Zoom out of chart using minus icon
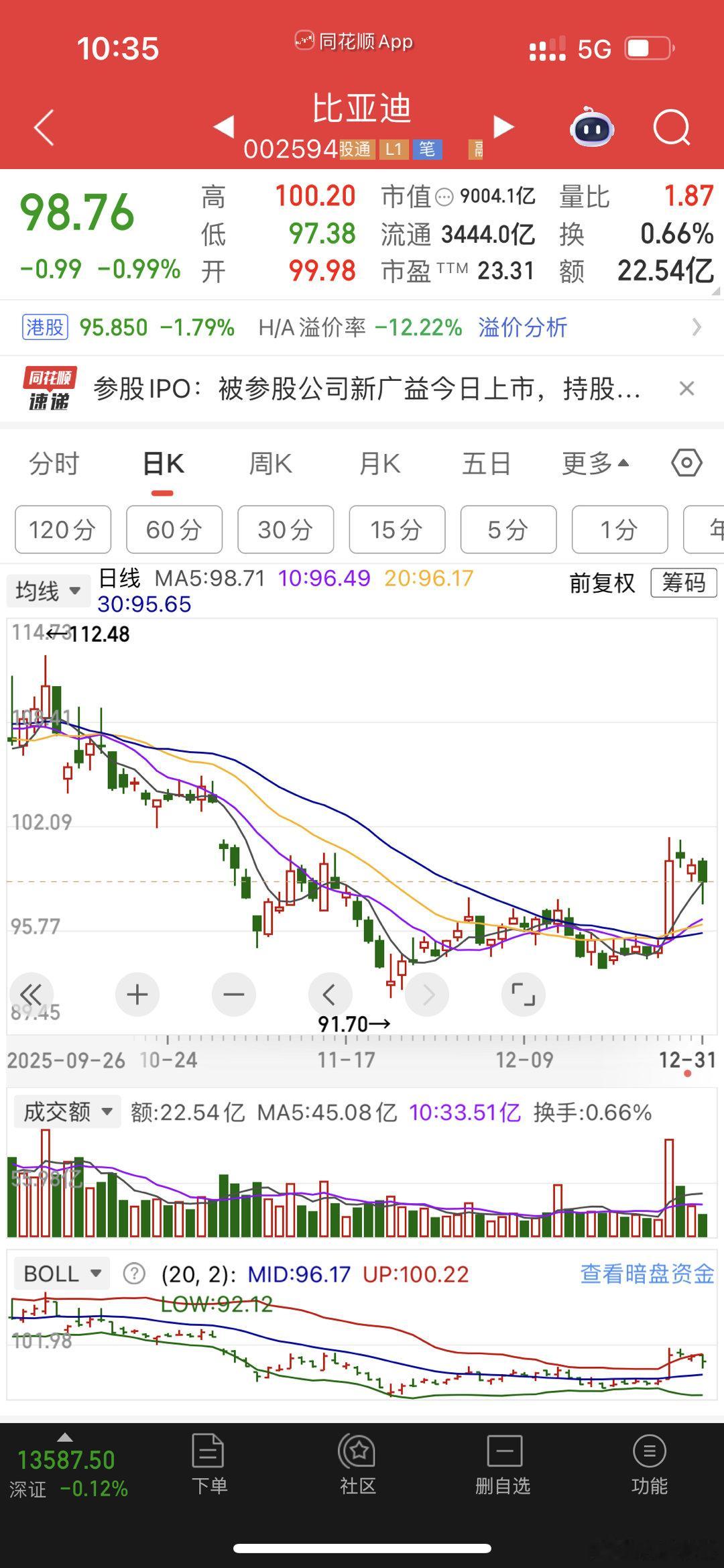Viewport: 724px width, 1568px height. click(234, 995)
